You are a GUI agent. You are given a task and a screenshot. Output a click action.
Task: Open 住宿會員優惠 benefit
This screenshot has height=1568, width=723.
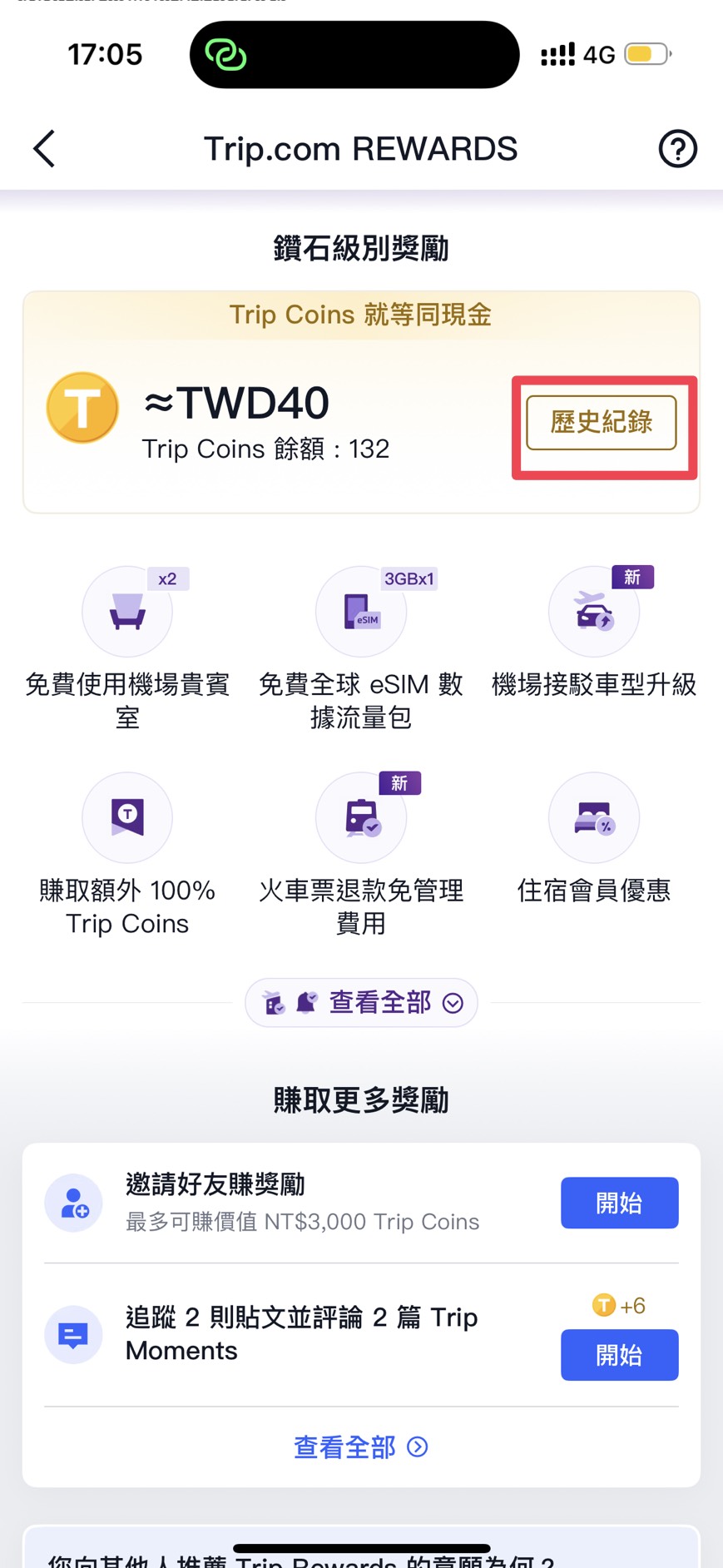pos(593,819)
